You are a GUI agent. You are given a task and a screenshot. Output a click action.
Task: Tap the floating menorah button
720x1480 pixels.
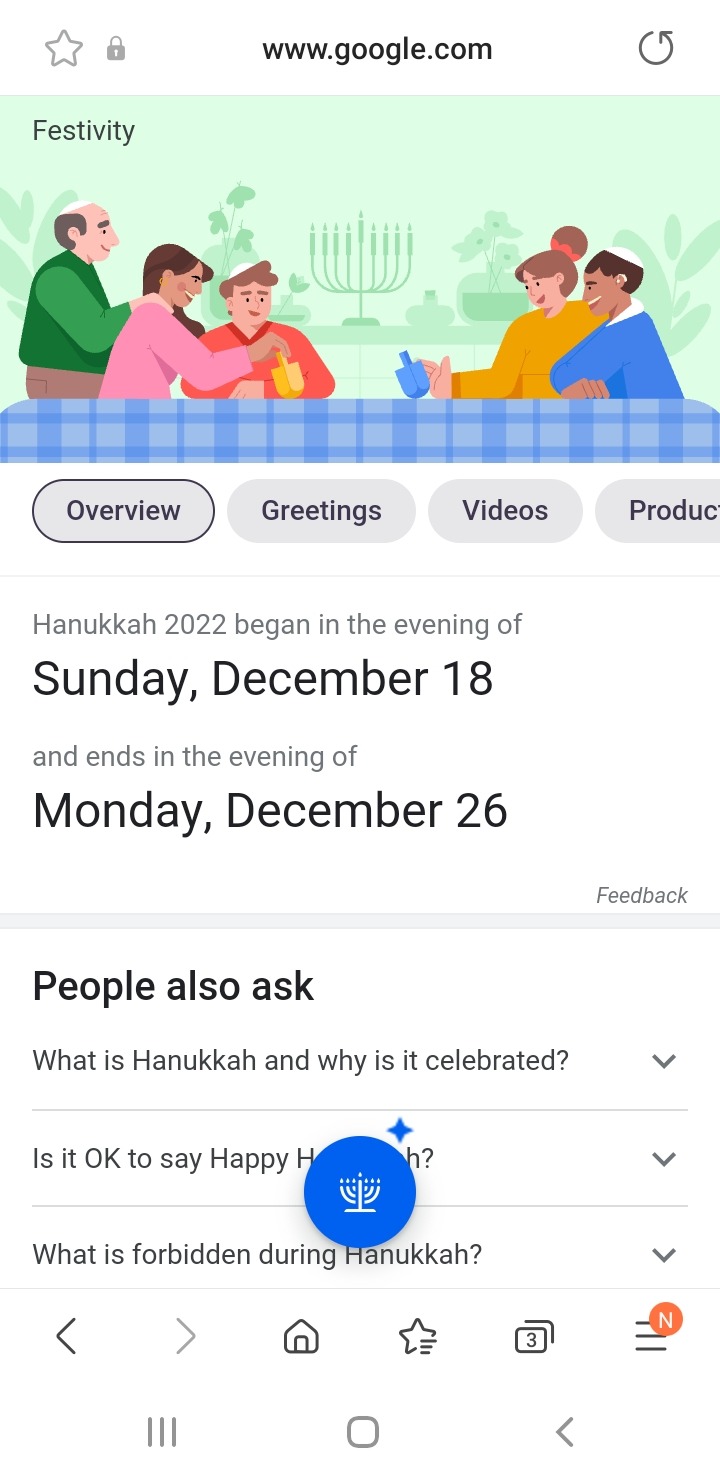(360, 1192)
